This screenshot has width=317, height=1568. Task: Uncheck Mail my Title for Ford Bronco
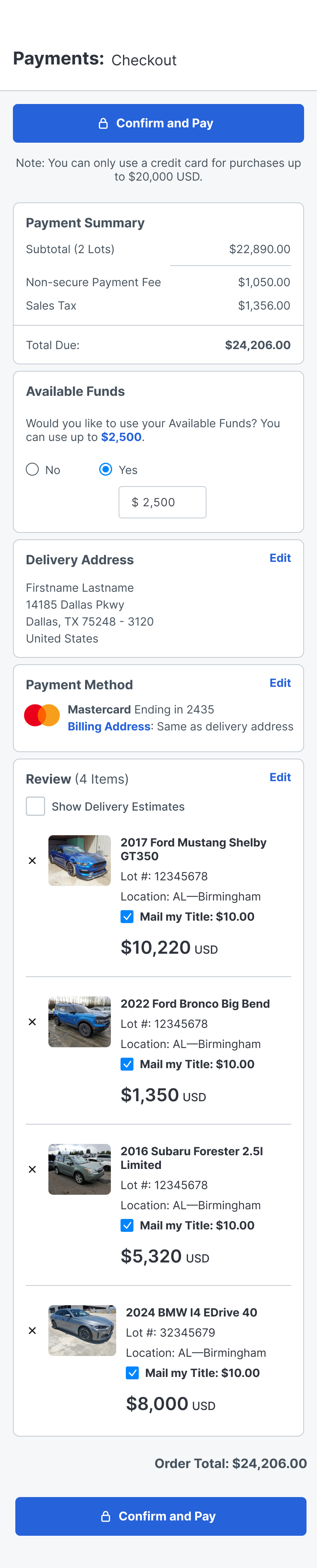(x=127, y=1064)
